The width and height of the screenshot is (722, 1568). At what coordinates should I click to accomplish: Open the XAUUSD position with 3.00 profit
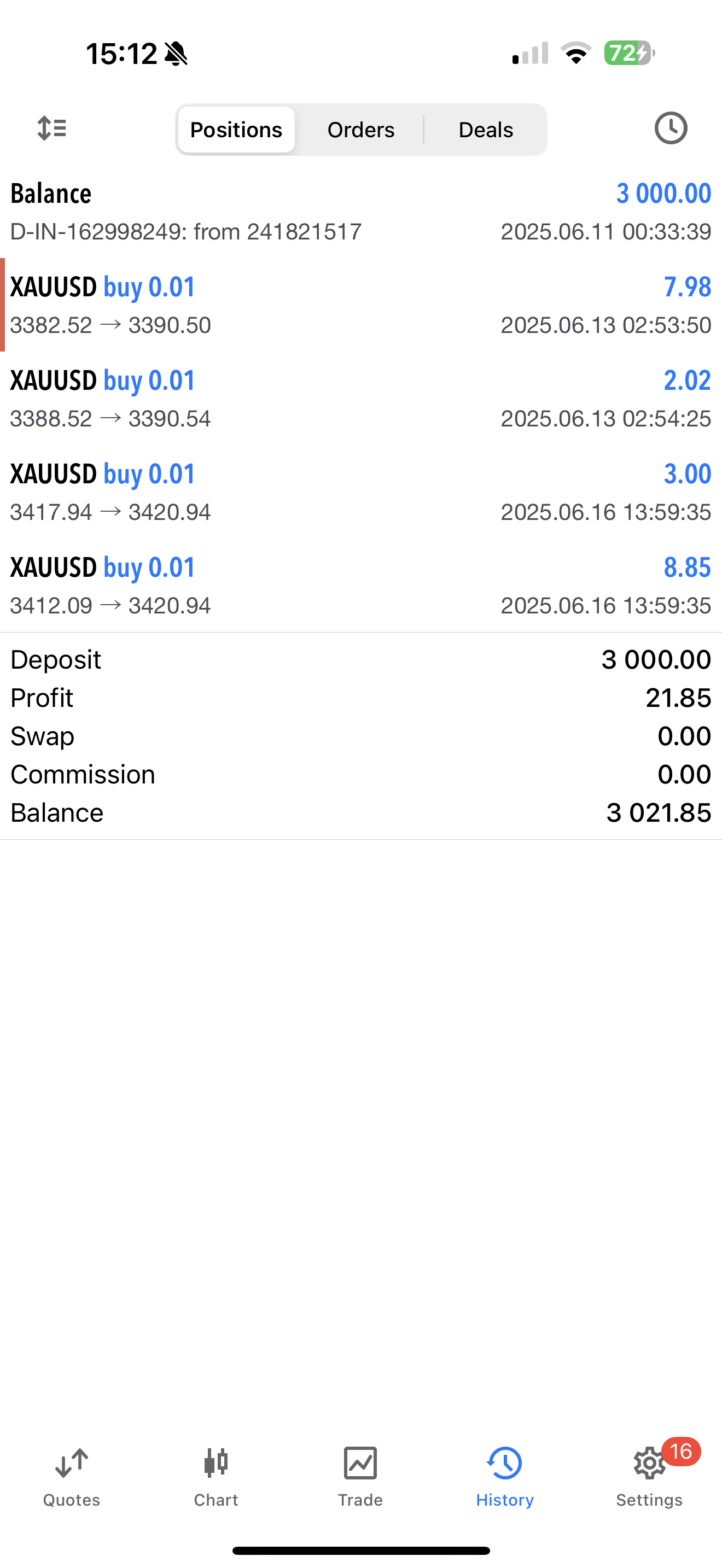coord(361,493)
